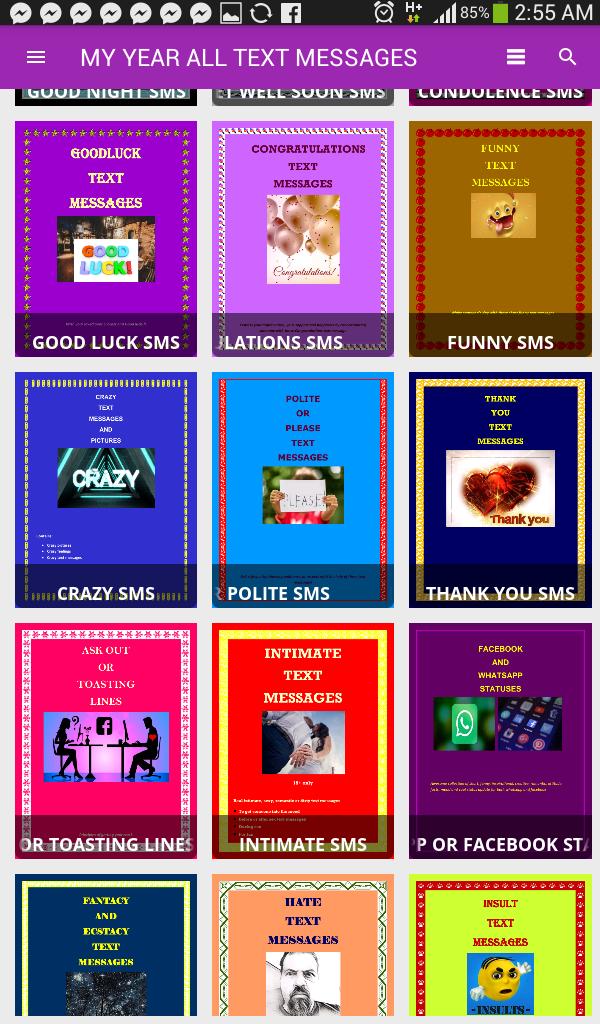
Task: Select Intimate SMS category
Action: 303,741
